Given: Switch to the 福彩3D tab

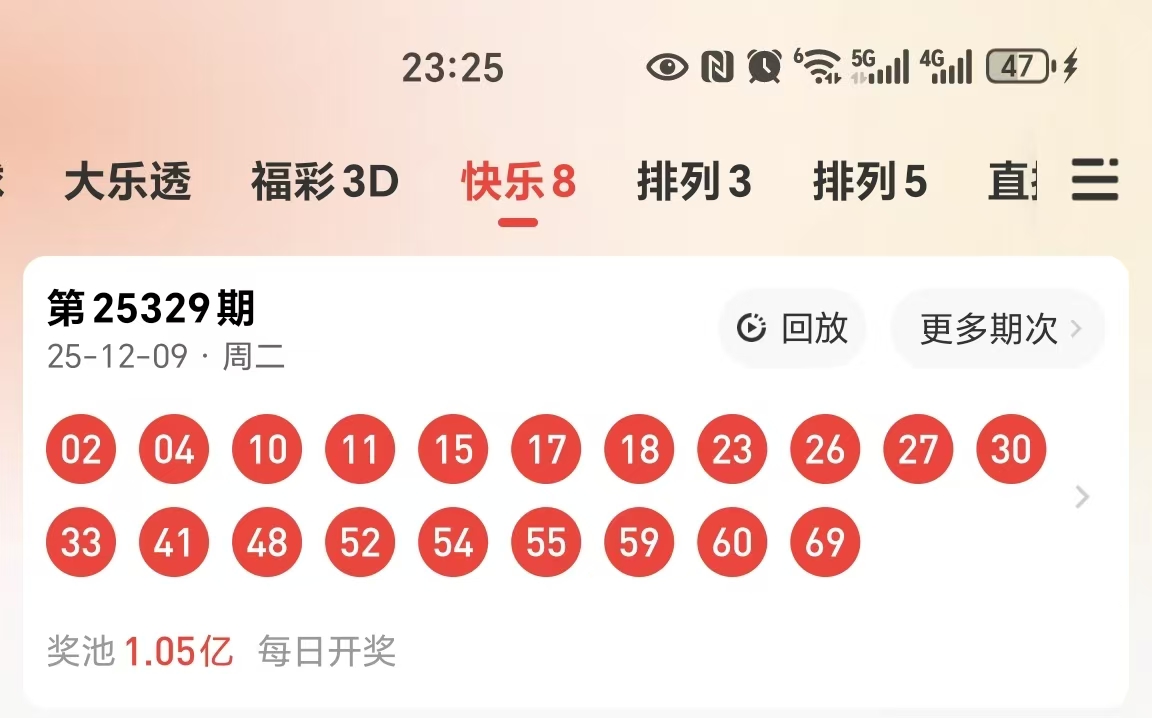Looking at the screenshot, I should 324,182.
